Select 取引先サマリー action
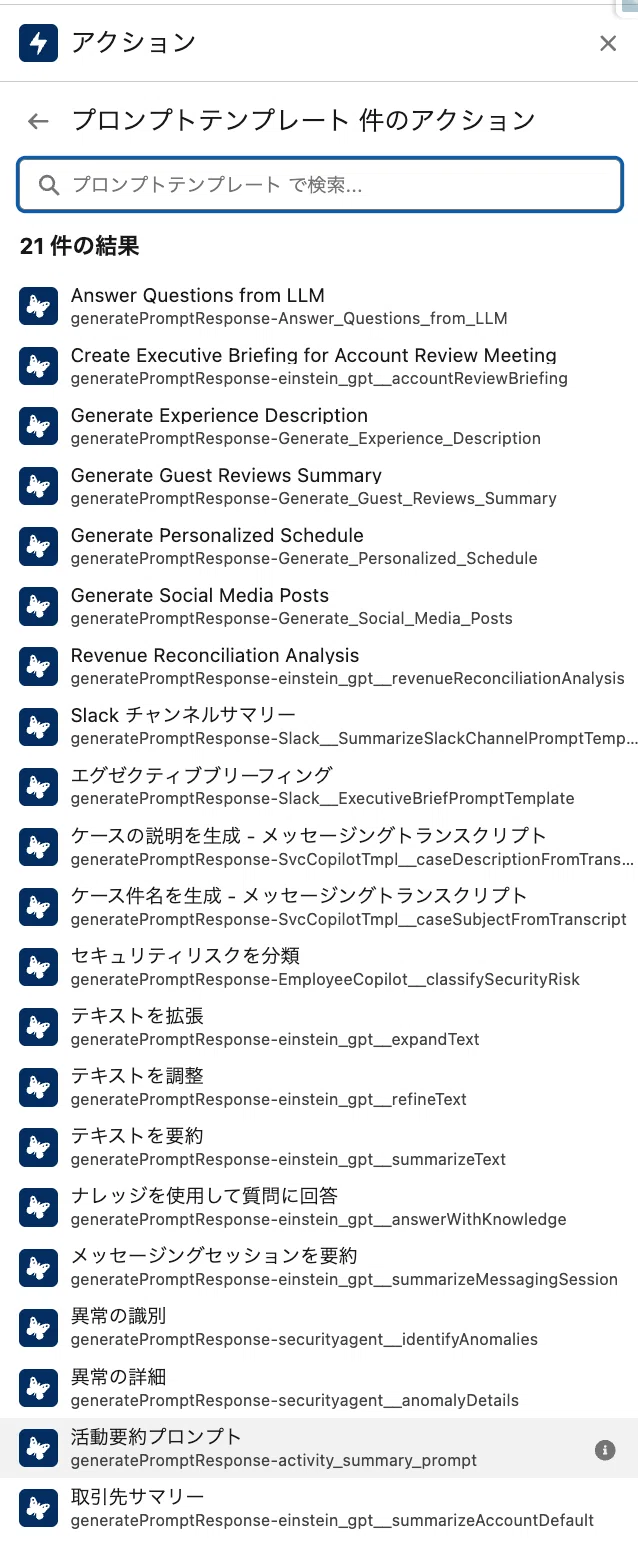This screenshot has height=1548, width=638. (x=319, y=1508)
